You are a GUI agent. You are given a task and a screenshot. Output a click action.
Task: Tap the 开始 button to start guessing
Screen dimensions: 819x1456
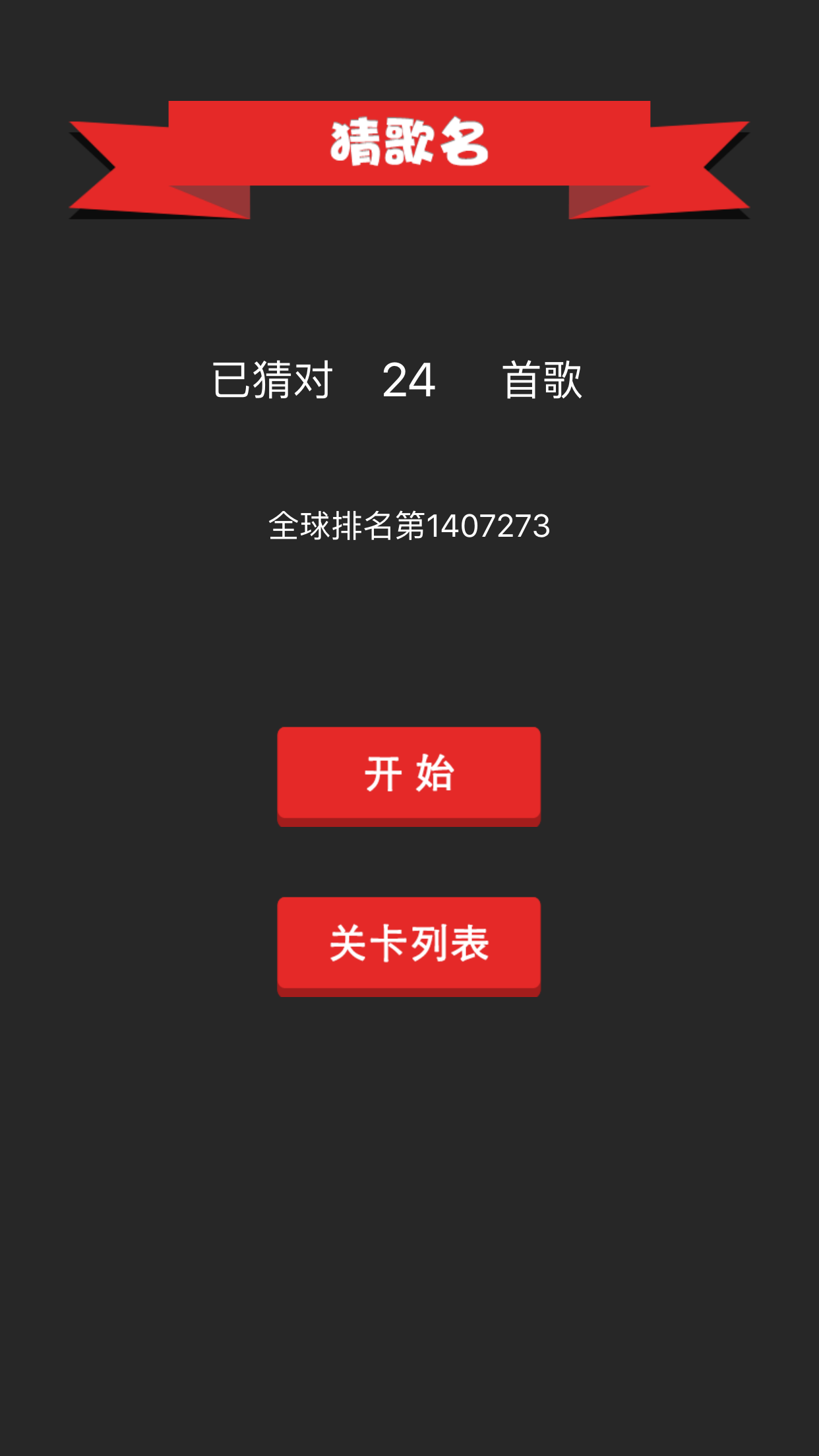pos(409,776)
